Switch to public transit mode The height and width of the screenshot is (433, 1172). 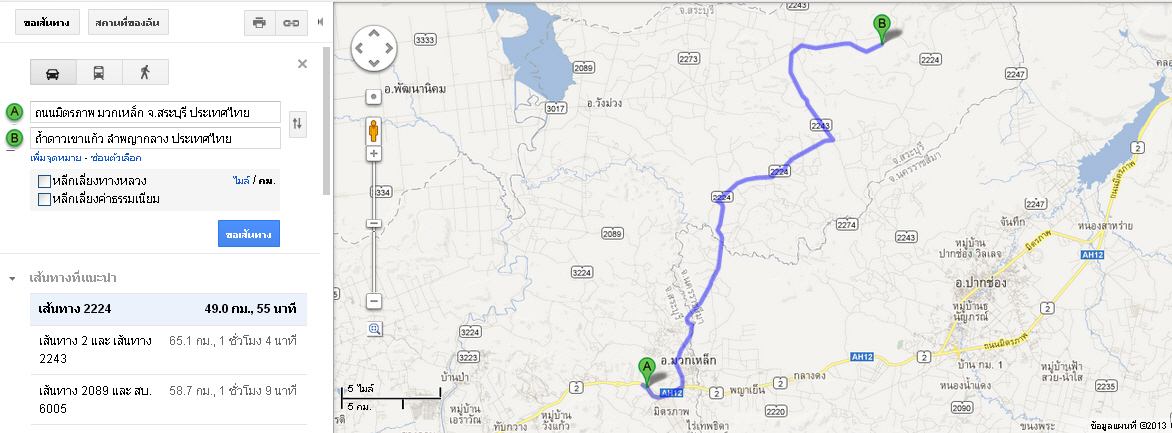[98, 72]
